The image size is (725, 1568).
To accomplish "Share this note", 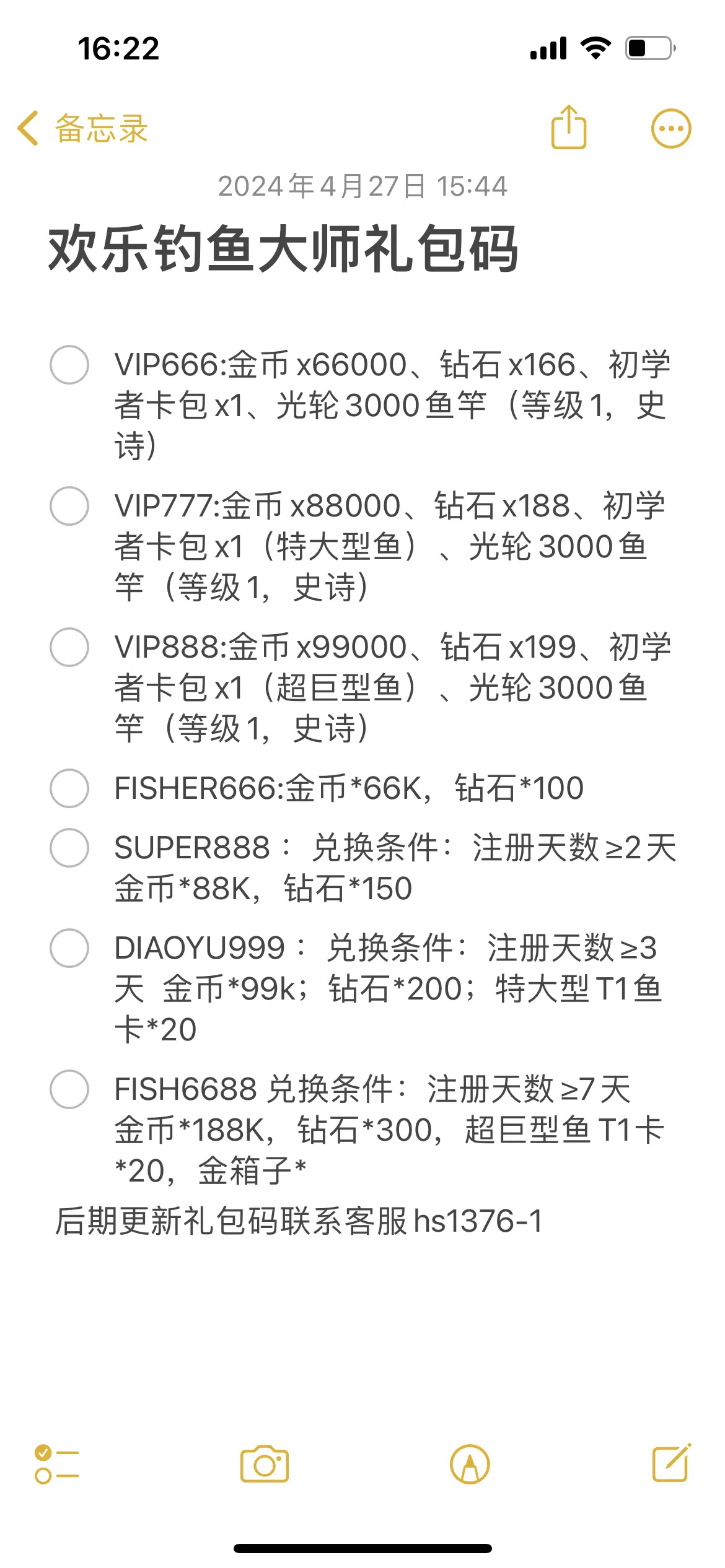I will point(569,127).
